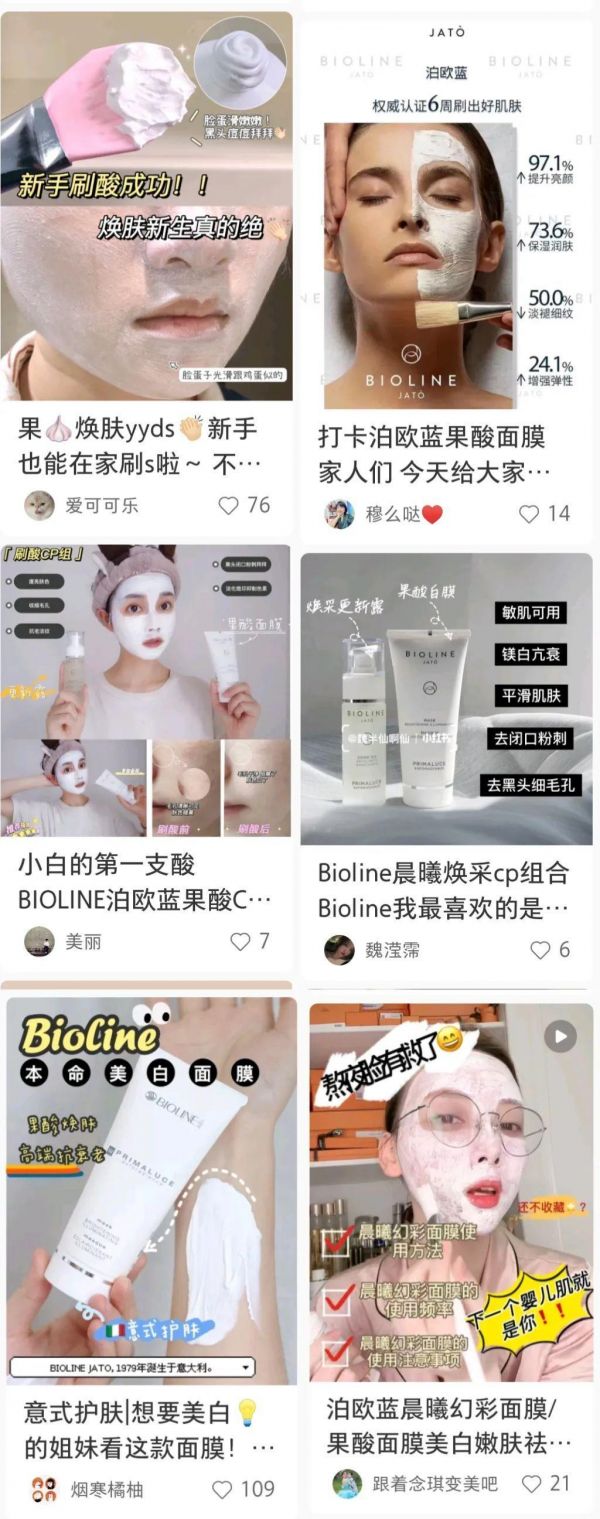Open the 打卡泊欧蓝果酸面膜 post
This screenshot has width=600, height=1519.
point(446,260)
